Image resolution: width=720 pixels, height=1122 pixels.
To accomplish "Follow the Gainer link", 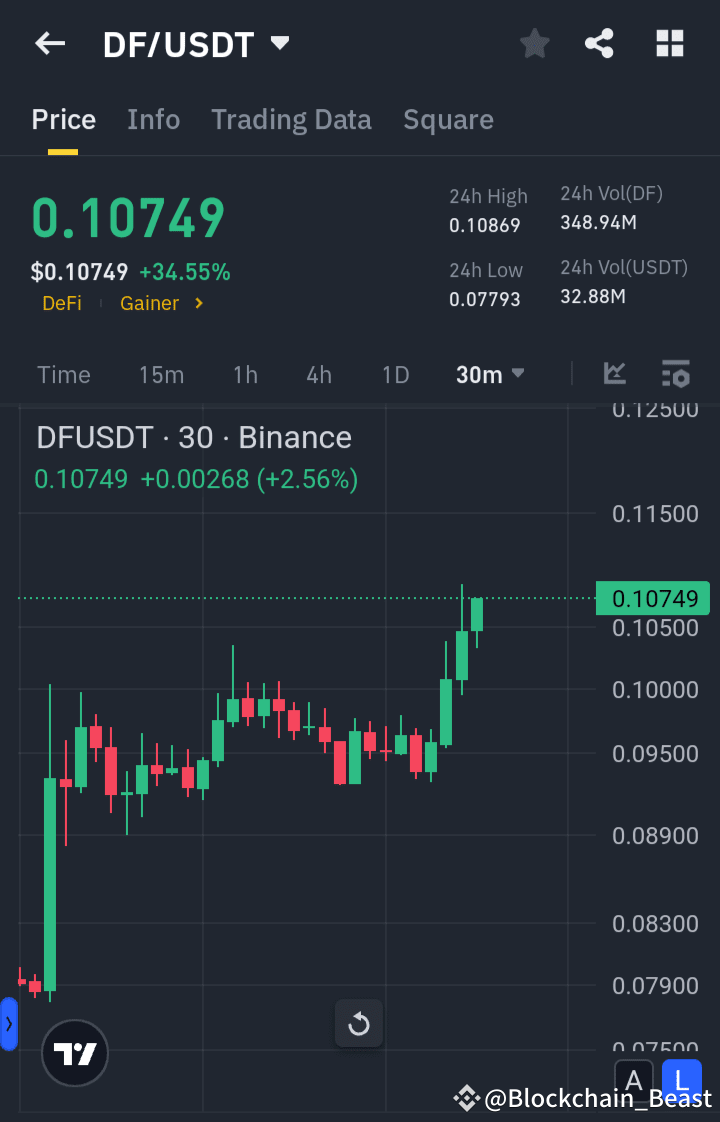I will coord(150,303).
